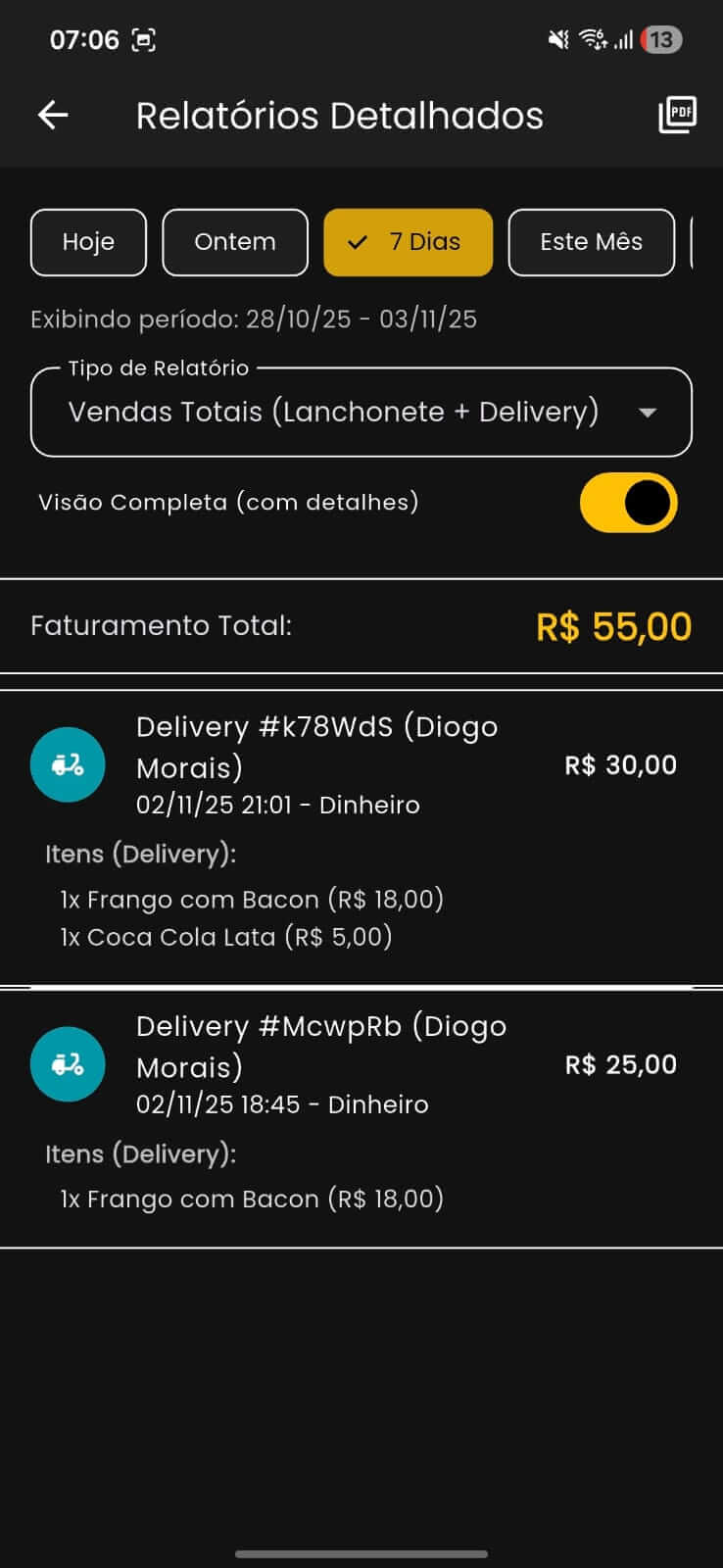Change report type from Vendas Totais
723x1568 pixels.
(360, 412)
